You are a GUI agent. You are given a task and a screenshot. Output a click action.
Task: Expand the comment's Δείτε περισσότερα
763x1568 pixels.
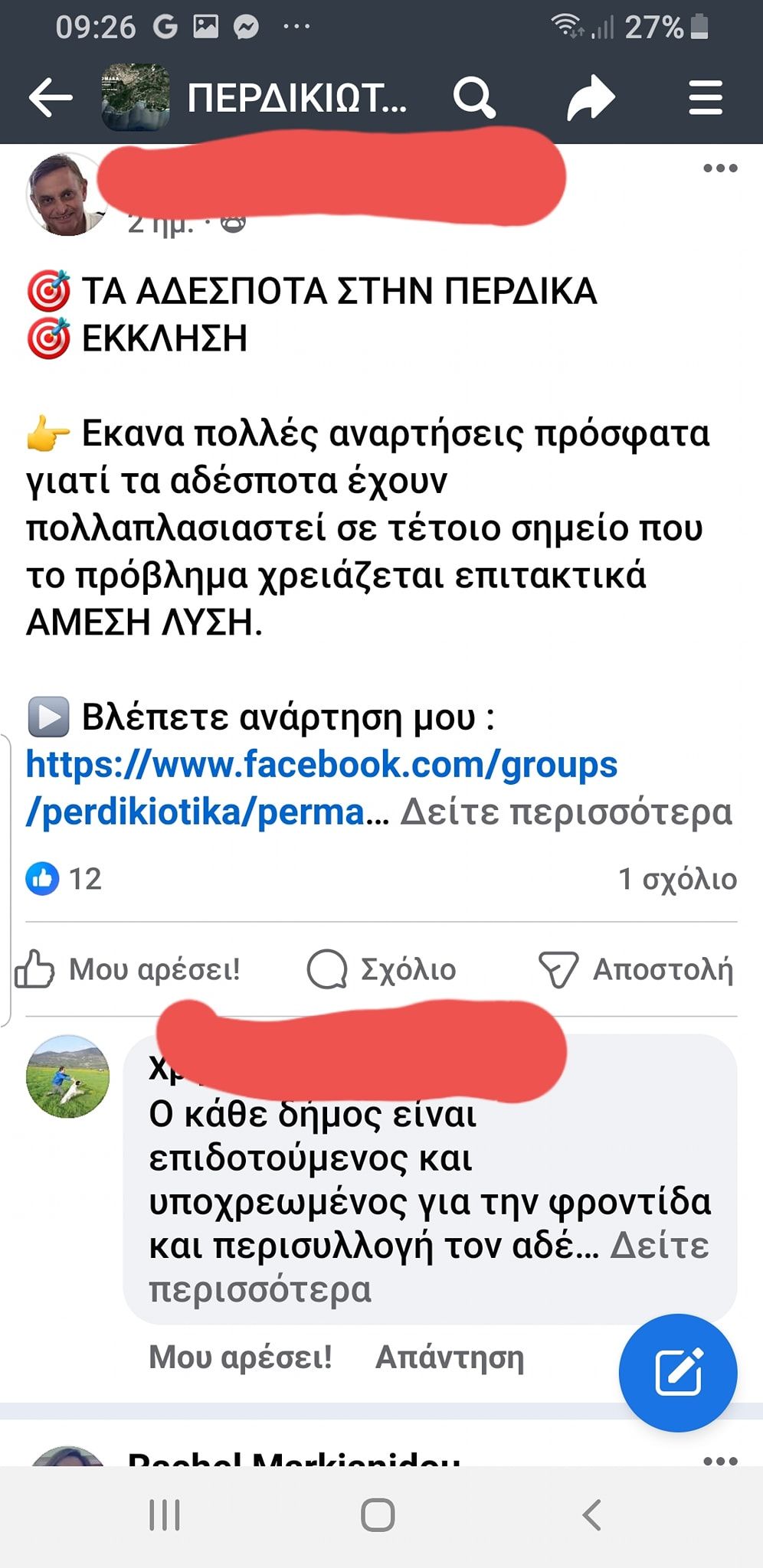pyautogui.click(x=659, y=1246)
